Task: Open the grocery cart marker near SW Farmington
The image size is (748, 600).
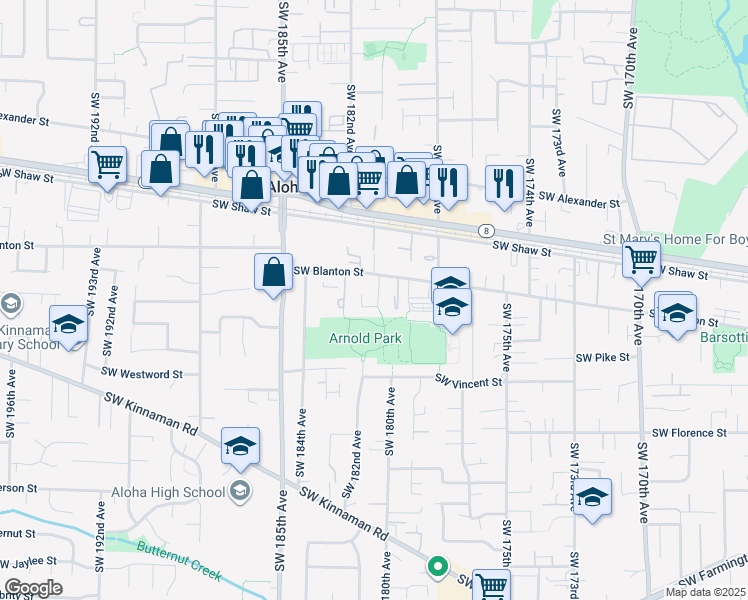Action: click(x=492, y=585)
